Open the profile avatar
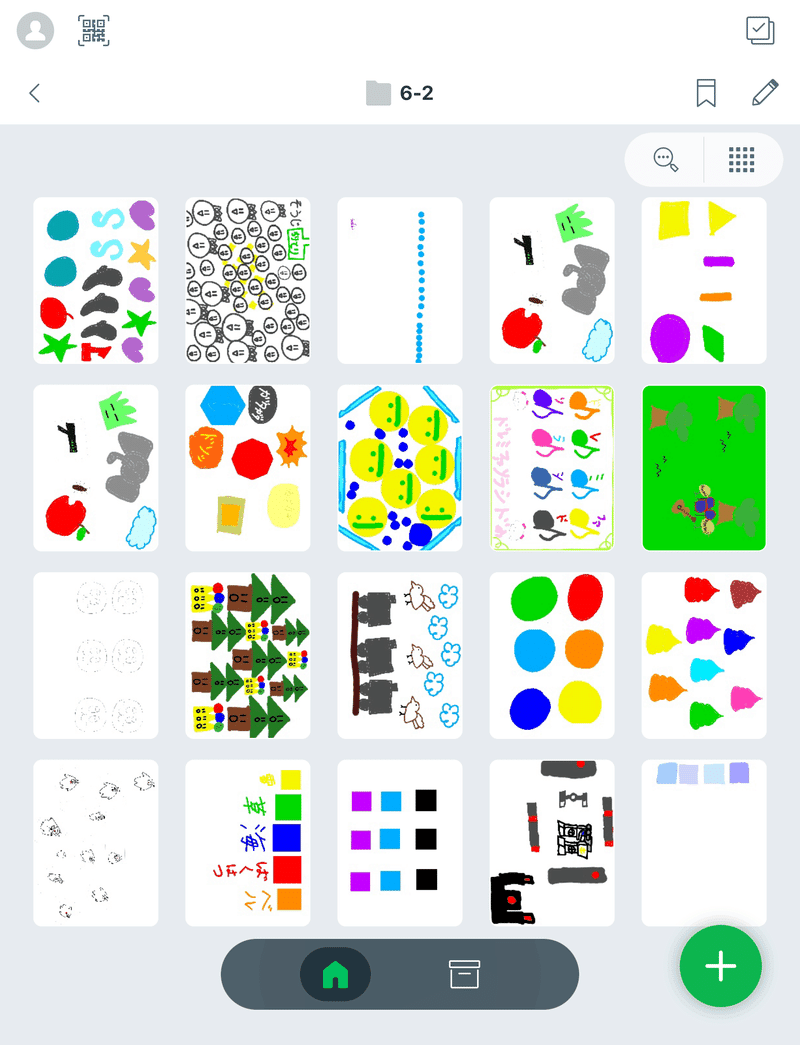Image resolution: width=800 pixels, height=1045 pixels. [36, 31]
